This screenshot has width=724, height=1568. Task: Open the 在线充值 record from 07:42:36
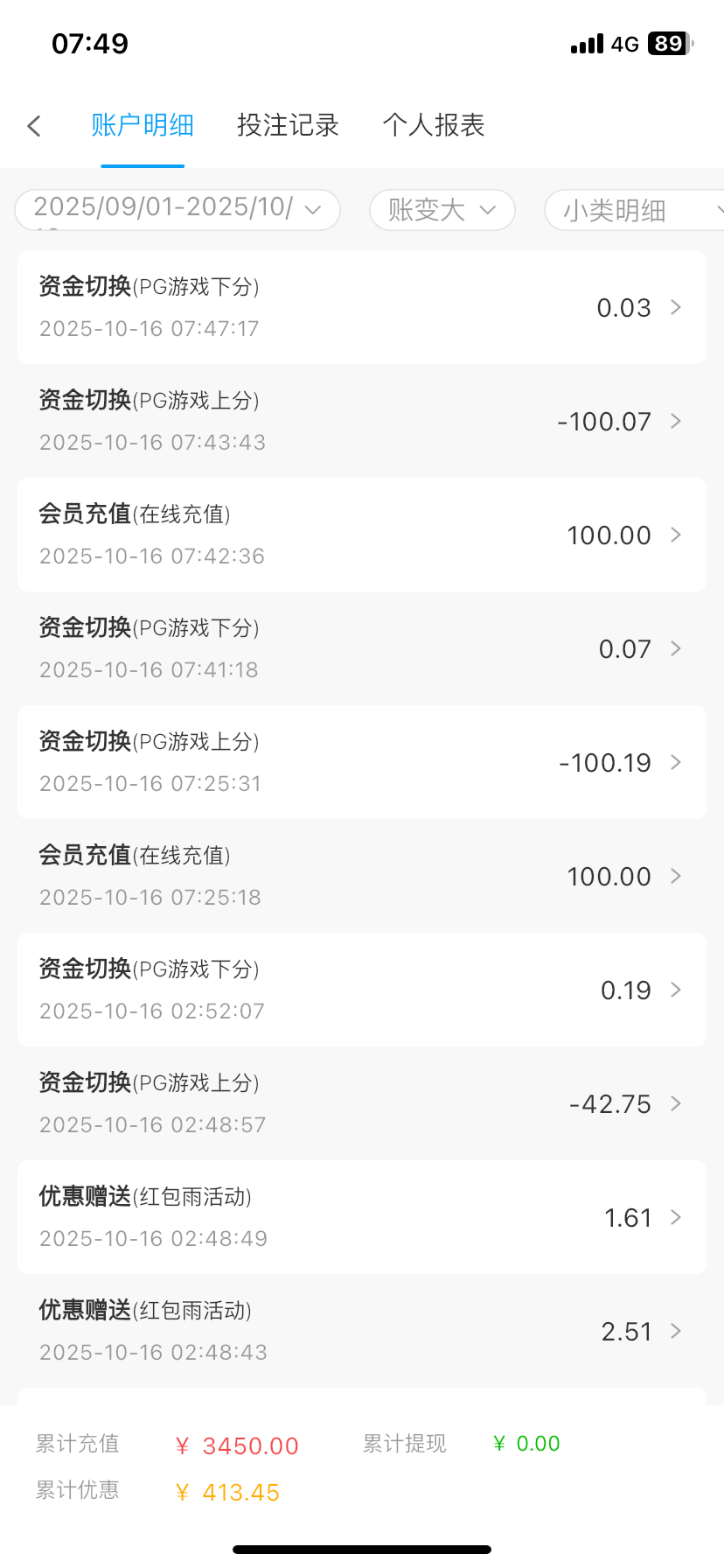(x=362, y=535)
